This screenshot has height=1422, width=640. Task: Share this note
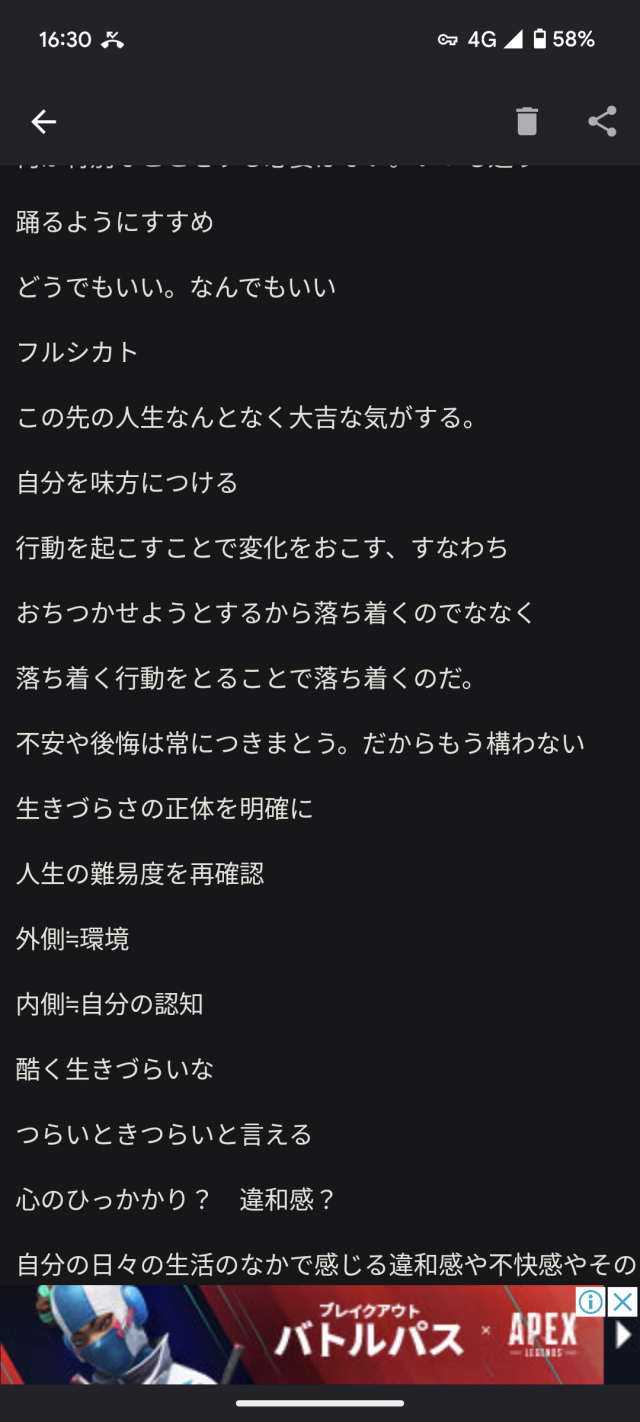pos(602,122)
